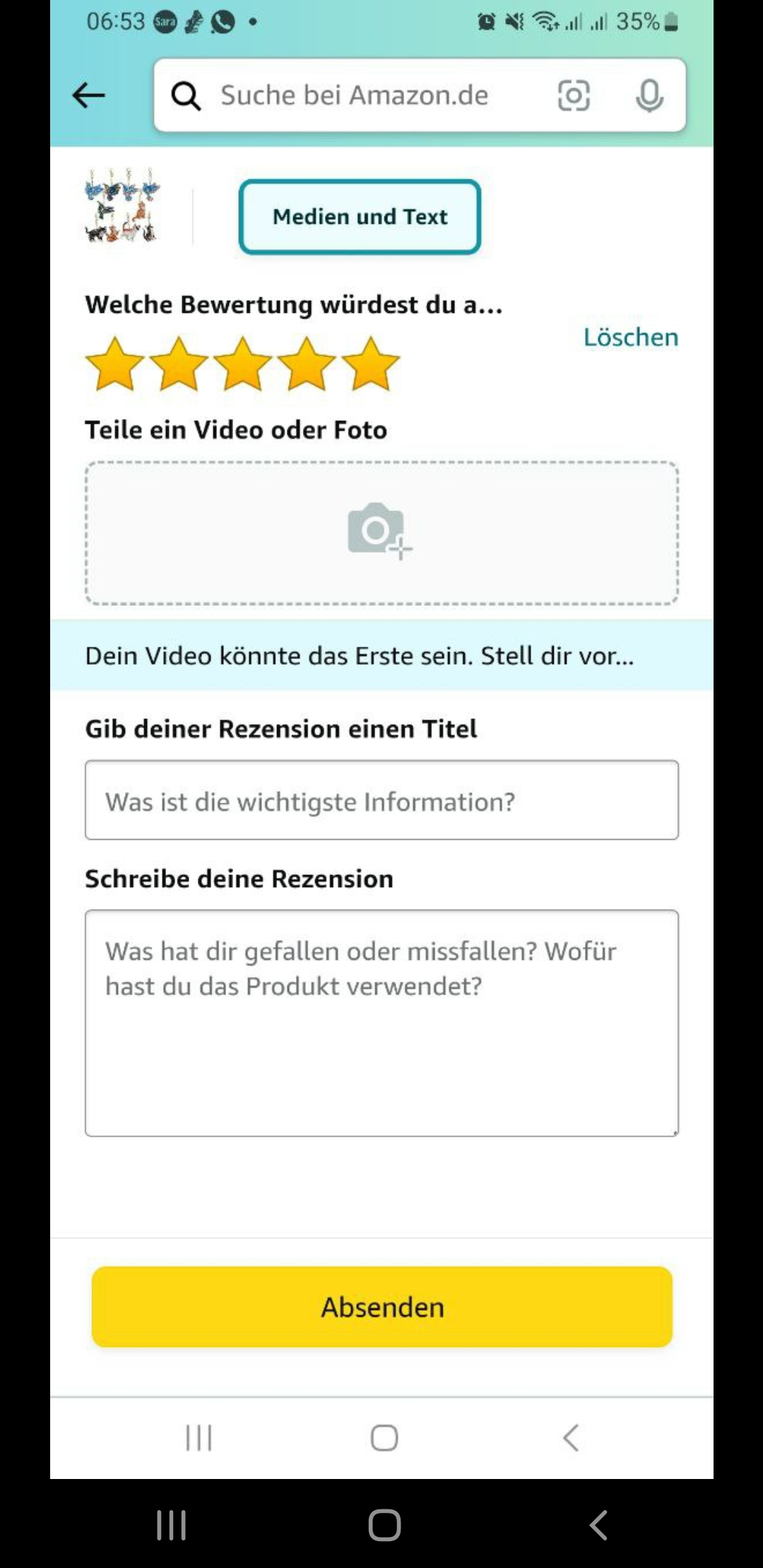Go back using the top-left arrow

pos(89,95)
